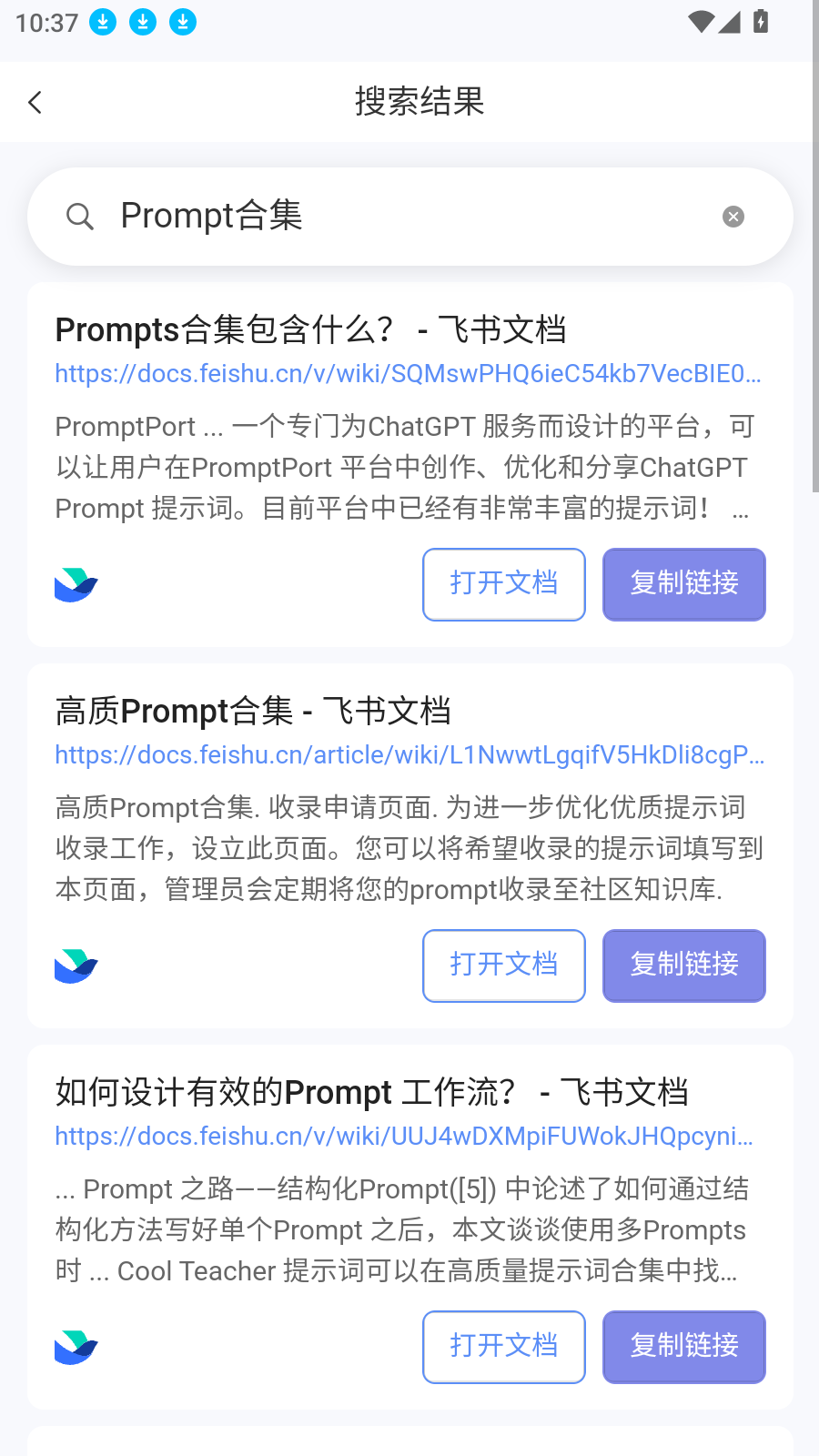Viewport: 819px width, 1456px height.
Task: Clear the search text with the X icon
Action: [733, 217]
